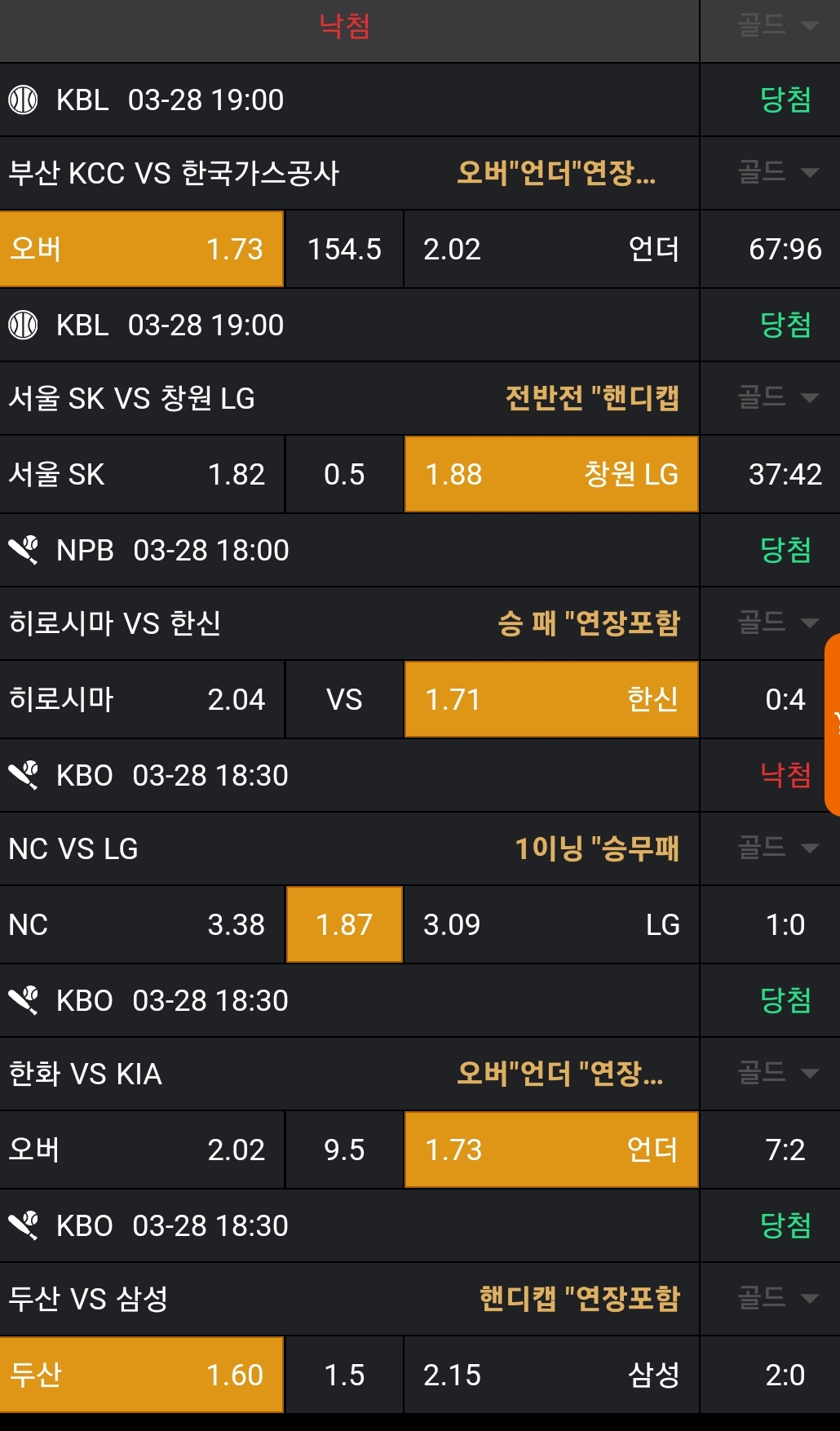
Task: Open the top header 골드 dropdown
Action: click(776, 26)
